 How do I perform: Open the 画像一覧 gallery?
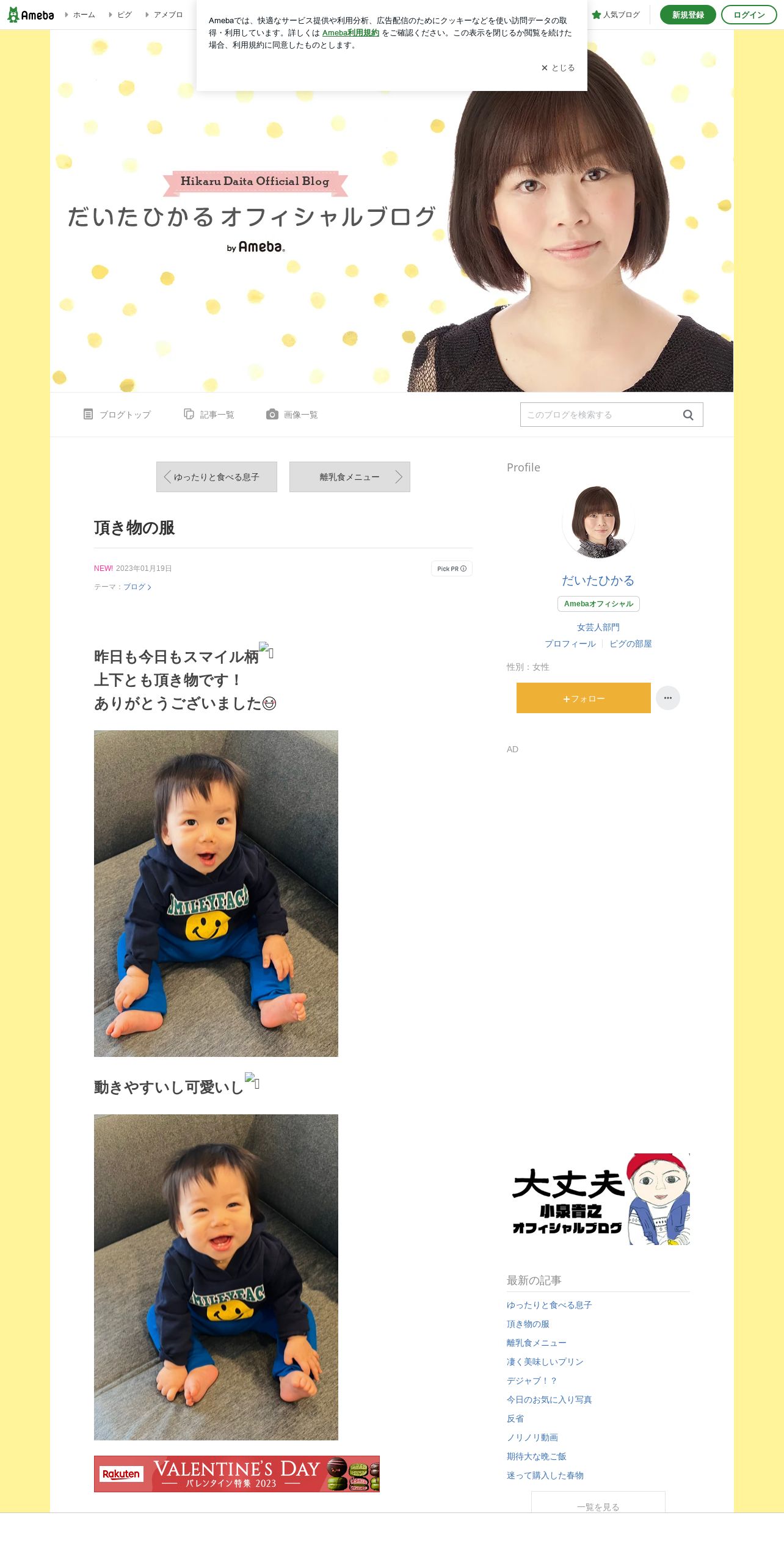point(292,415)
